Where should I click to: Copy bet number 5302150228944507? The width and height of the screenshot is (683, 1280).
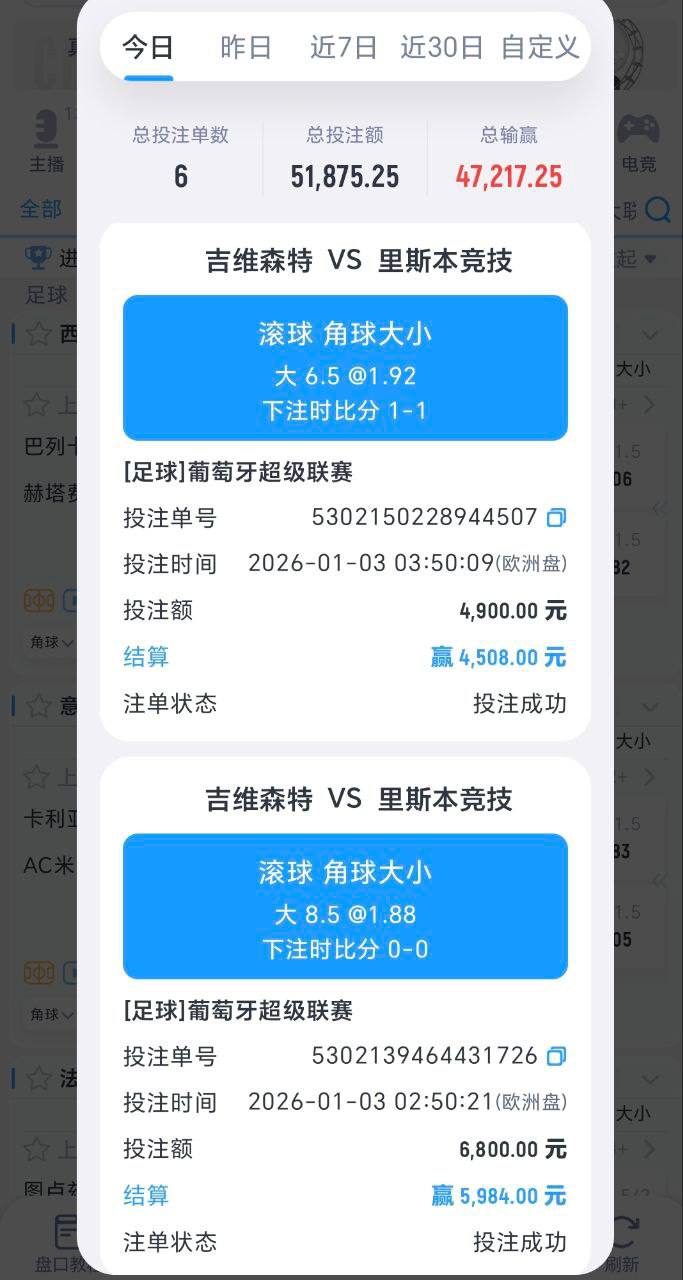click(557, 518)
